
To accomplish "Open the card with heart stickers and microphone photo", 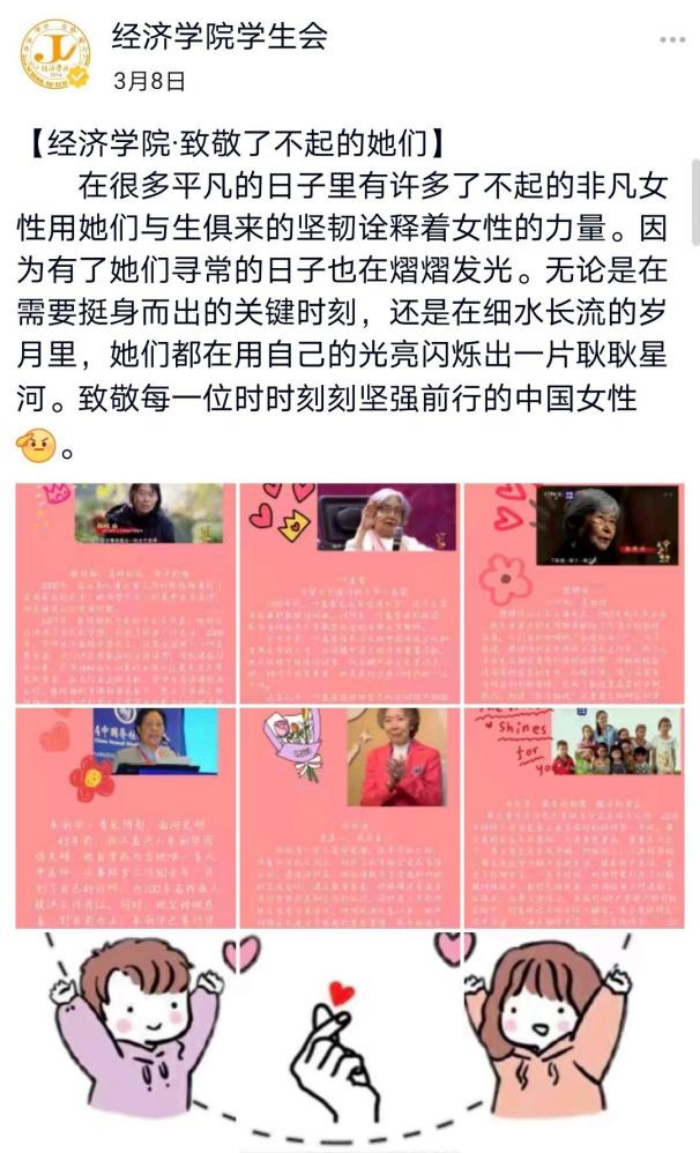I will click(350, 593).
